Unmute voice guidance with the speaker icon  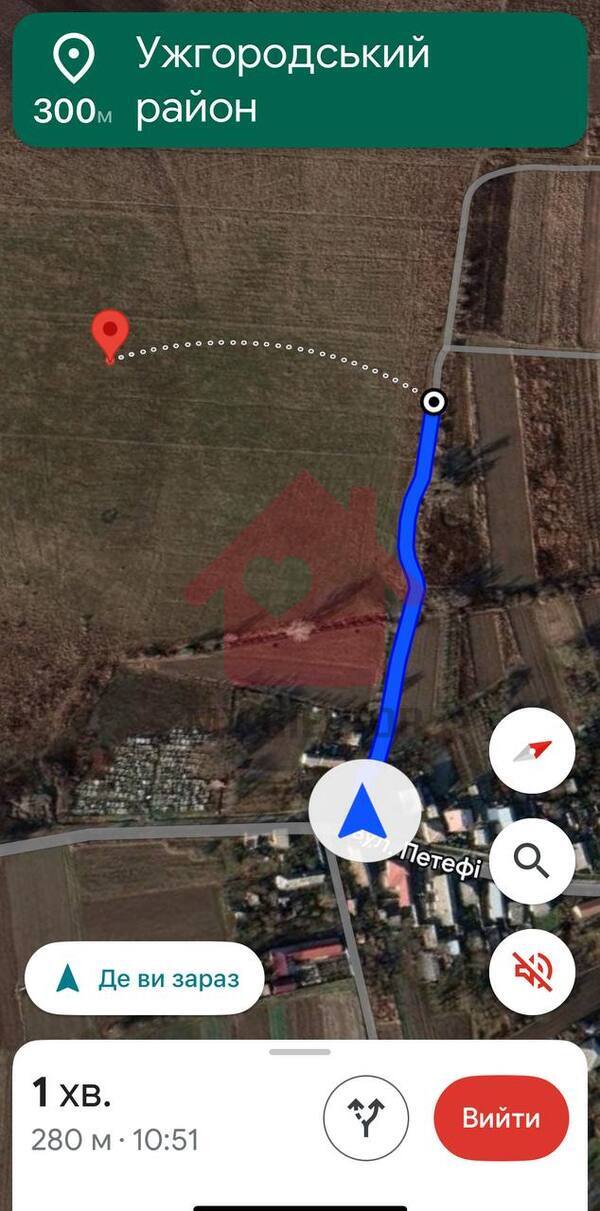coord(532,971)
